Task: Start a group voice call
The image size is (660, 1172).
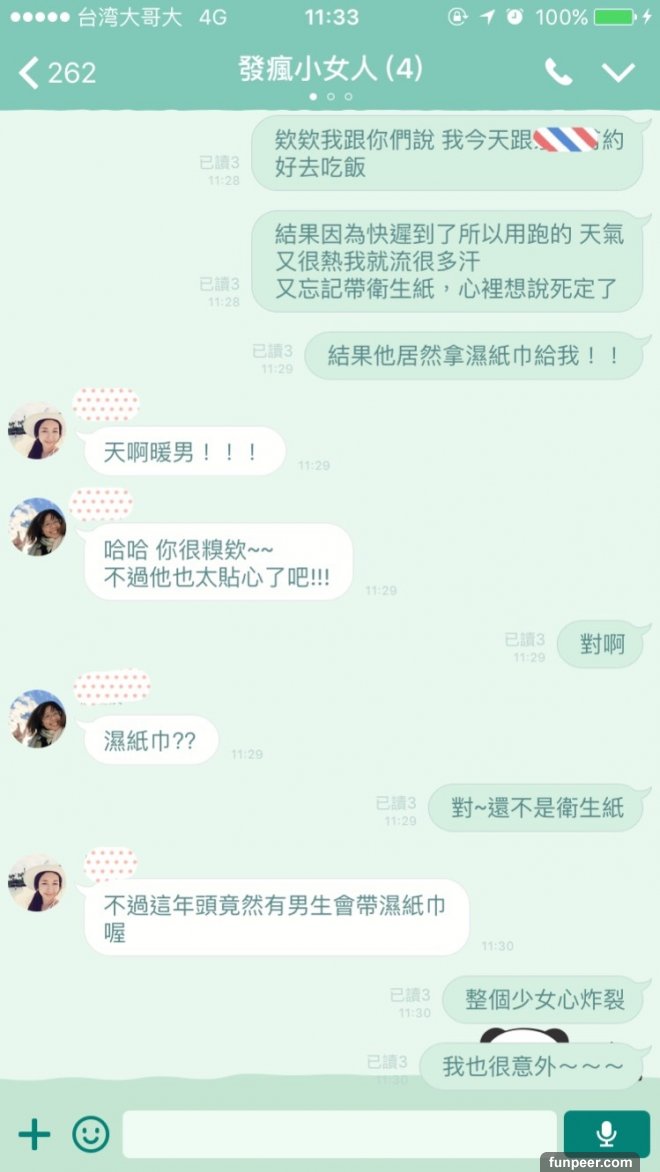Action: (558, 72)
